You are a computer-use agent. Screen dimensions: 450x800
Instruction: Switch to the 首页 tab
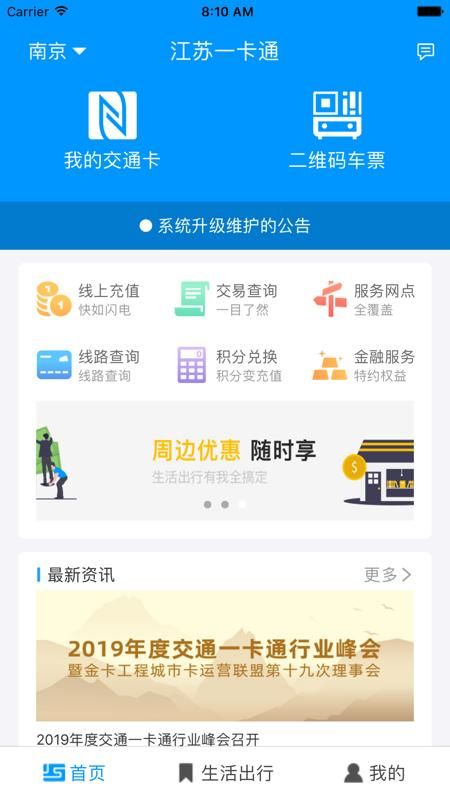(74, 773)
